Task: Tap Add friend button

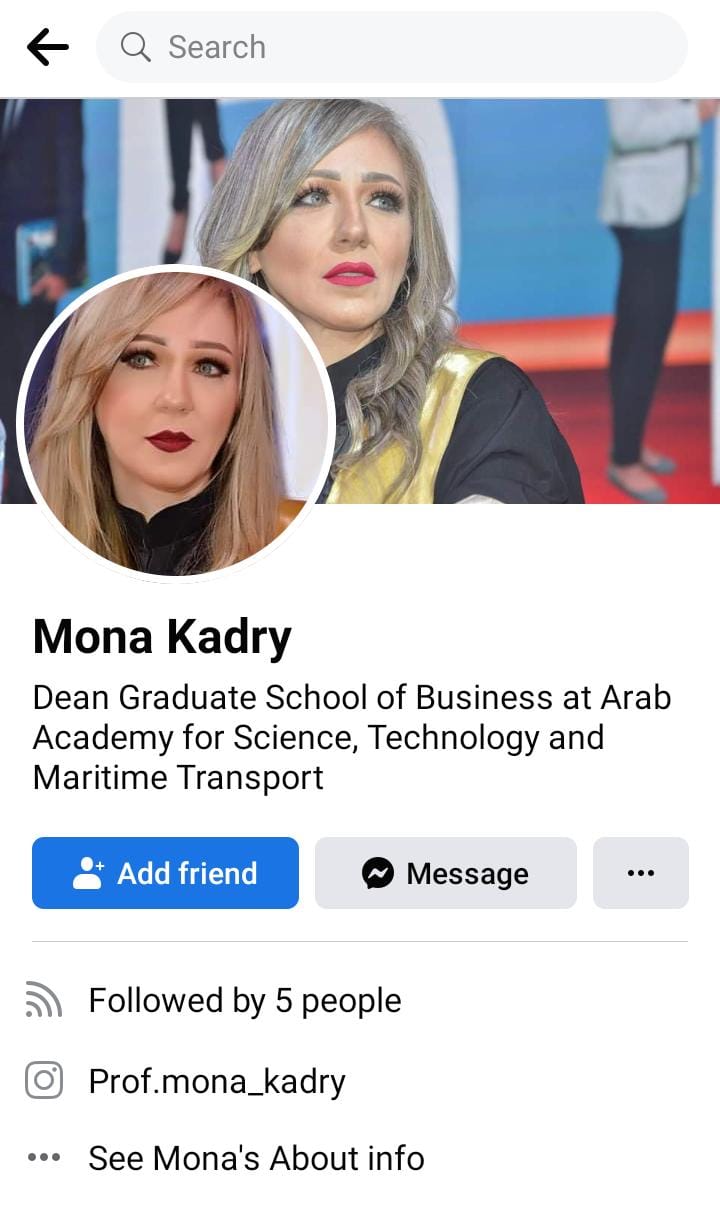Action: pyautogui.click(x=165, y=873)
